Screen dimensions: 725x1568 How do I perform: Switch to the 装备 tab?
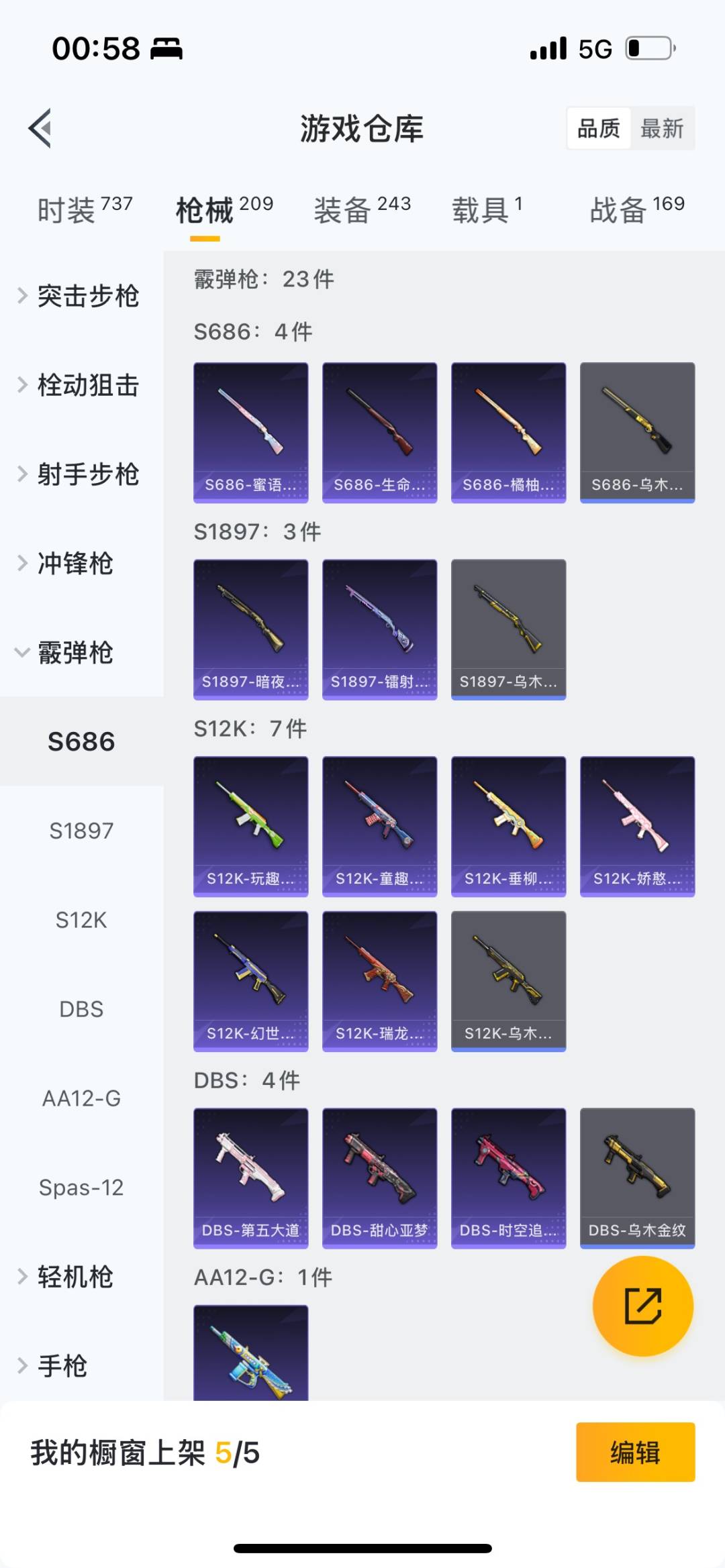[x=362, y=209]
